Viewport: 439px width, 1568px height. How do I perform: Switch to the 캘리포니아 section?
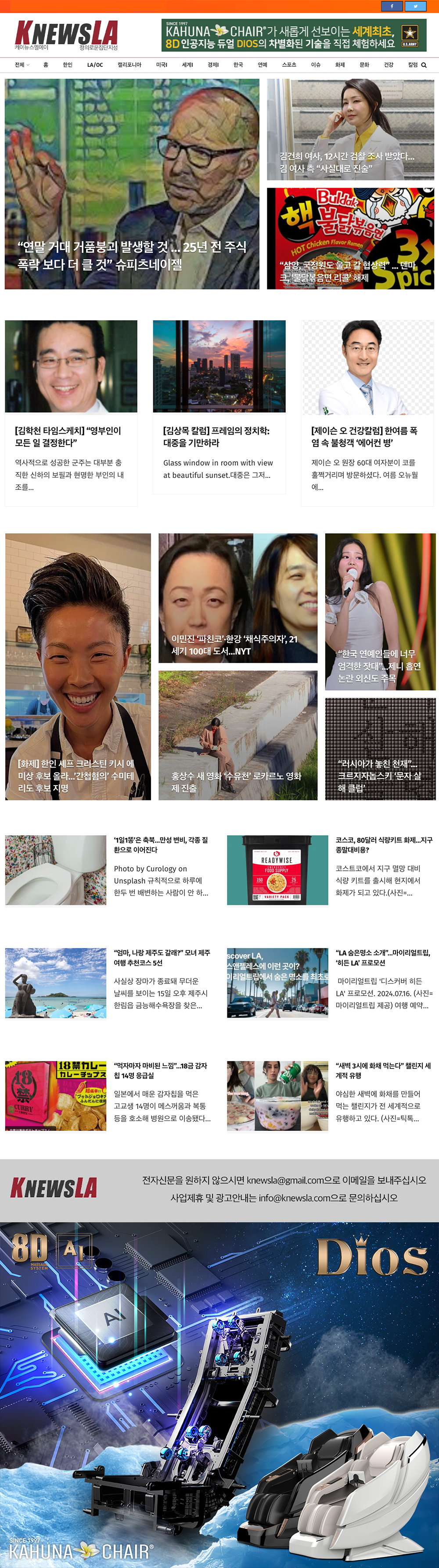tap(130, 65)
